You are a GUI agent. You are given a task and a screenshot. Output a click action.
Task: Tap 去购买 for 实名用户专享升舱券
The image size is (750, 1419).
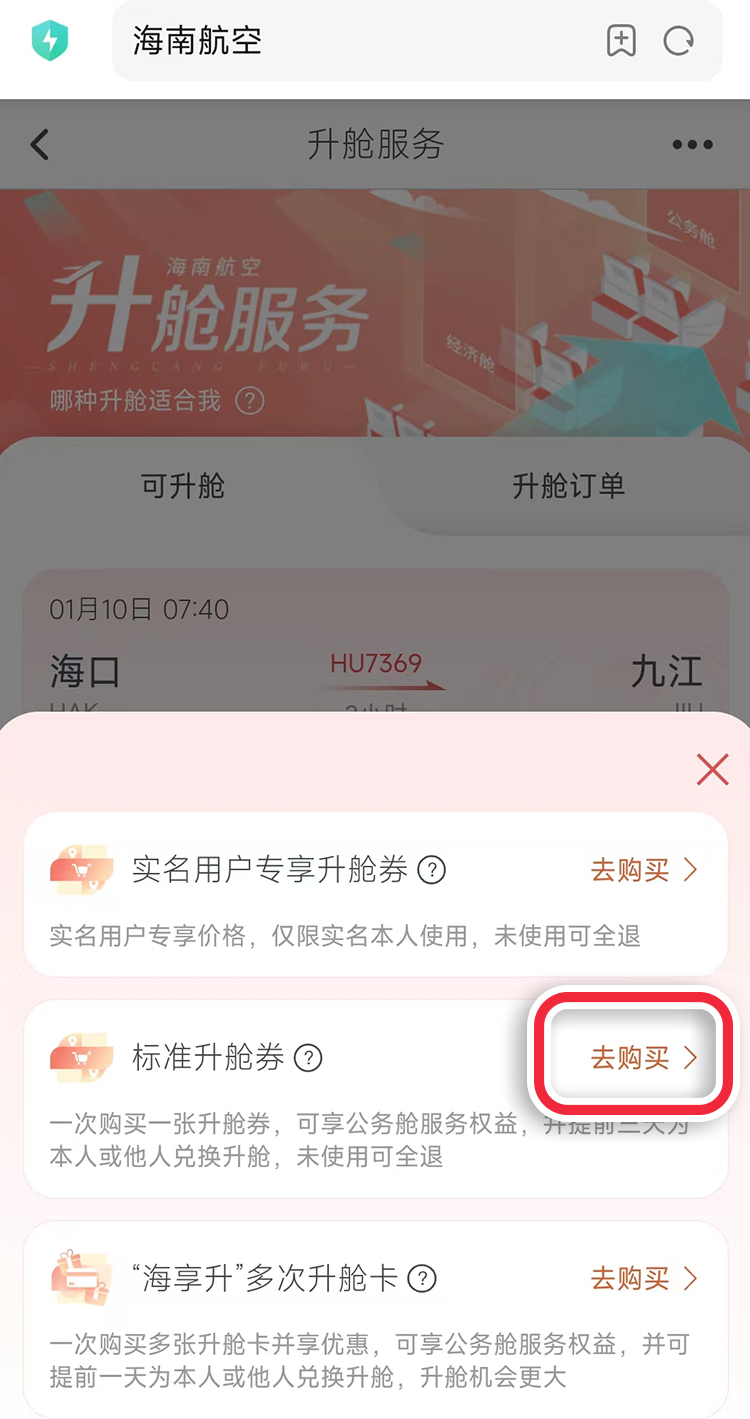point(643,870)
